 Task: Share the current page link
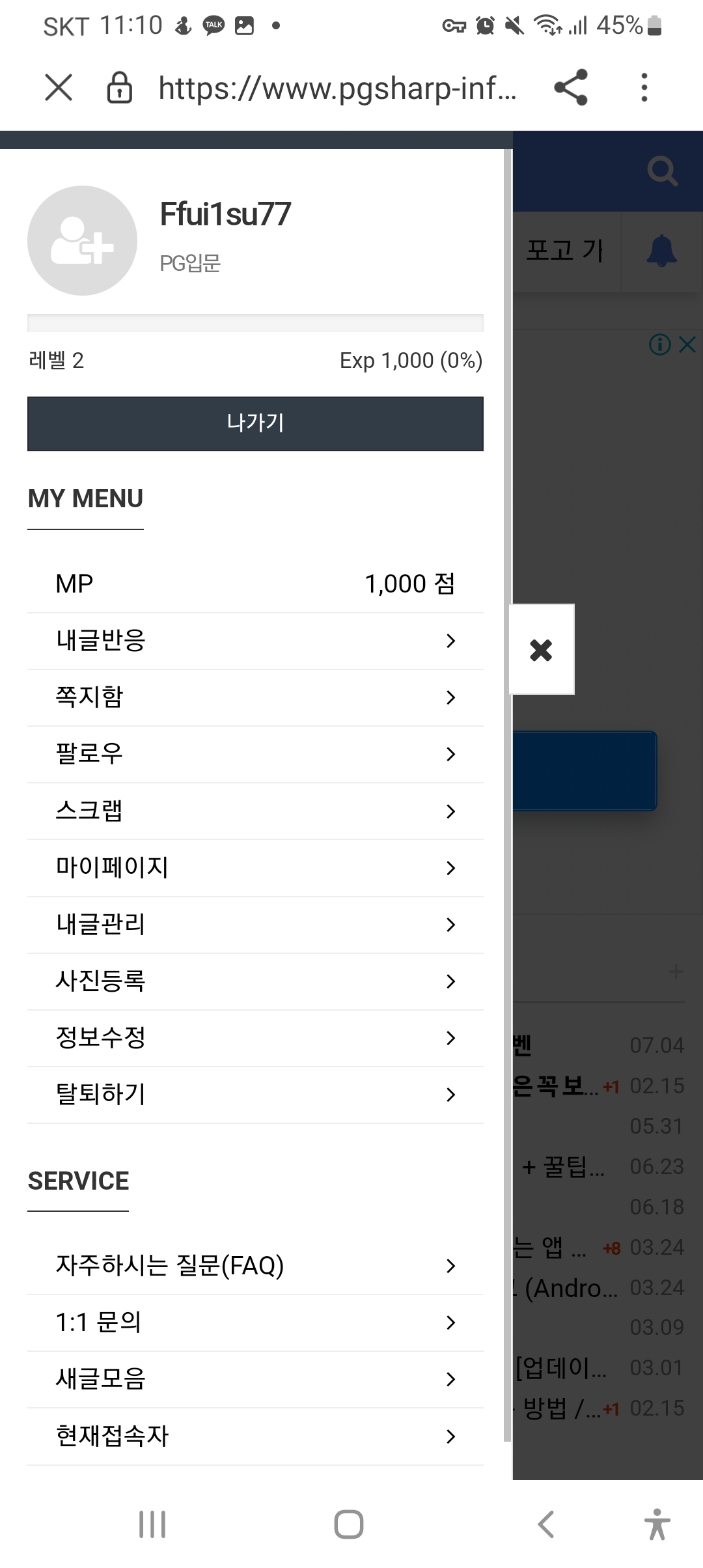click(571, 87)
